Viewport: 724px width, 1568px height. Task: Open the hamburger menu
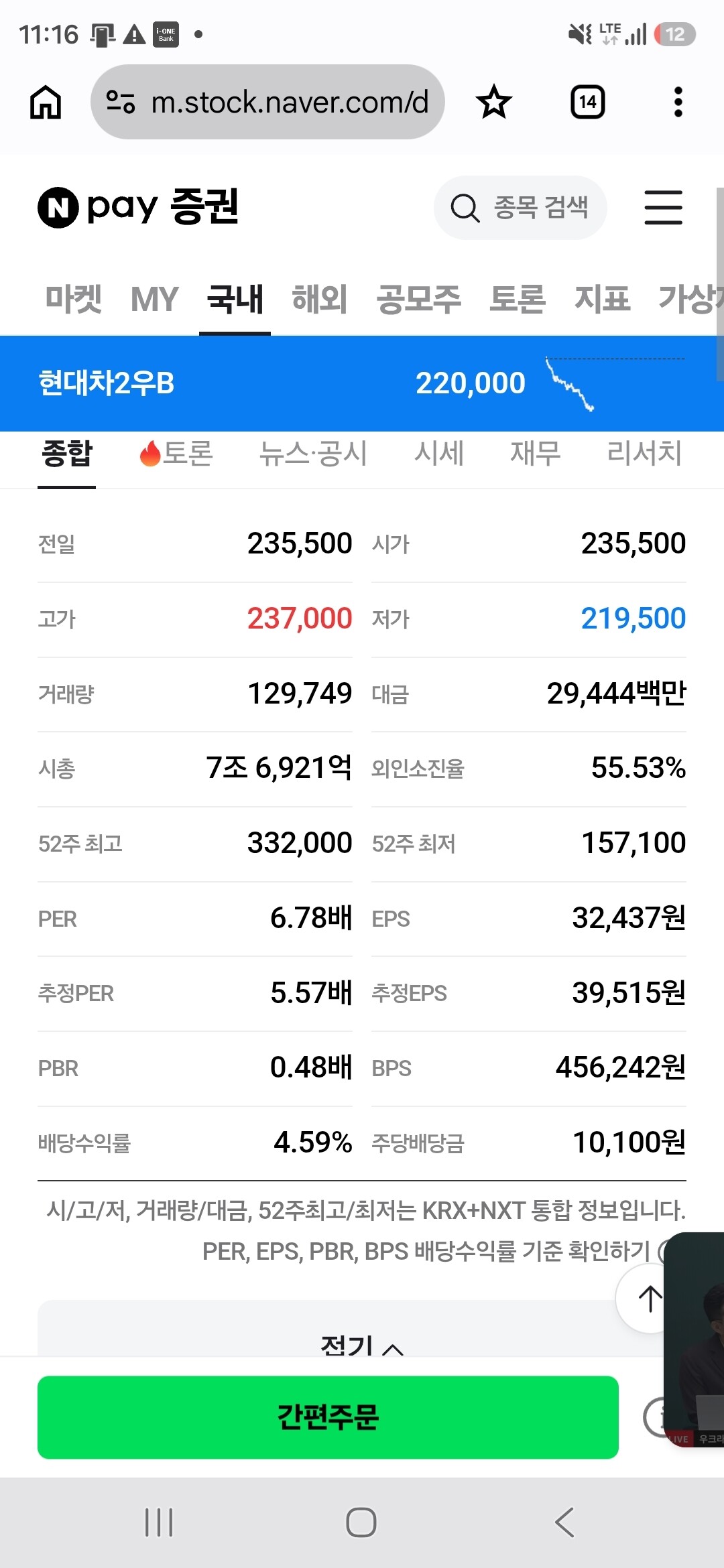[663, 208]
